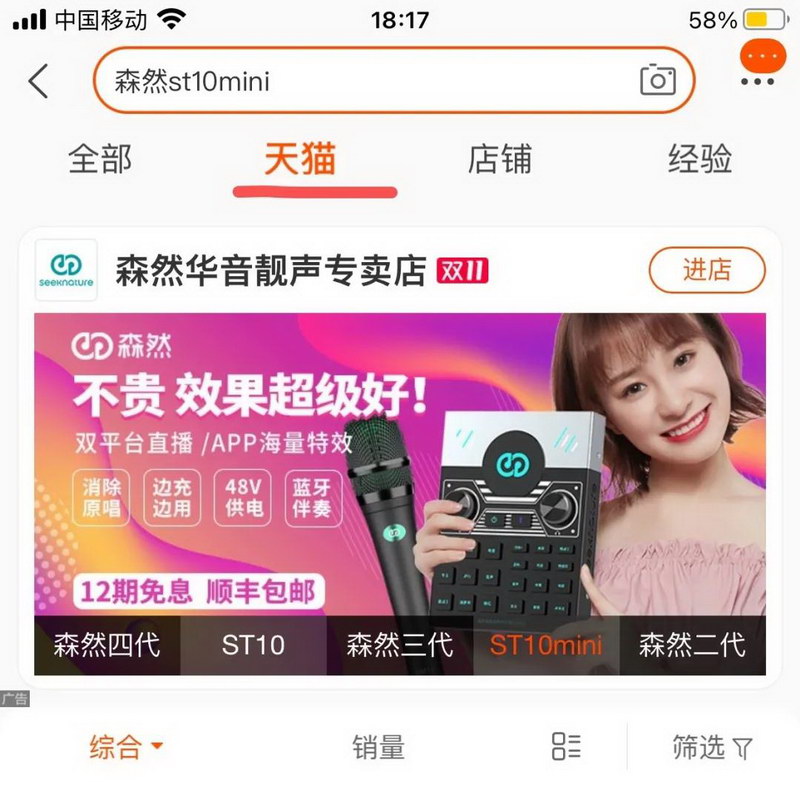Open the orange messages bubble icon
This screenshot has width=800, height=791.
click(x=762, y=60)
